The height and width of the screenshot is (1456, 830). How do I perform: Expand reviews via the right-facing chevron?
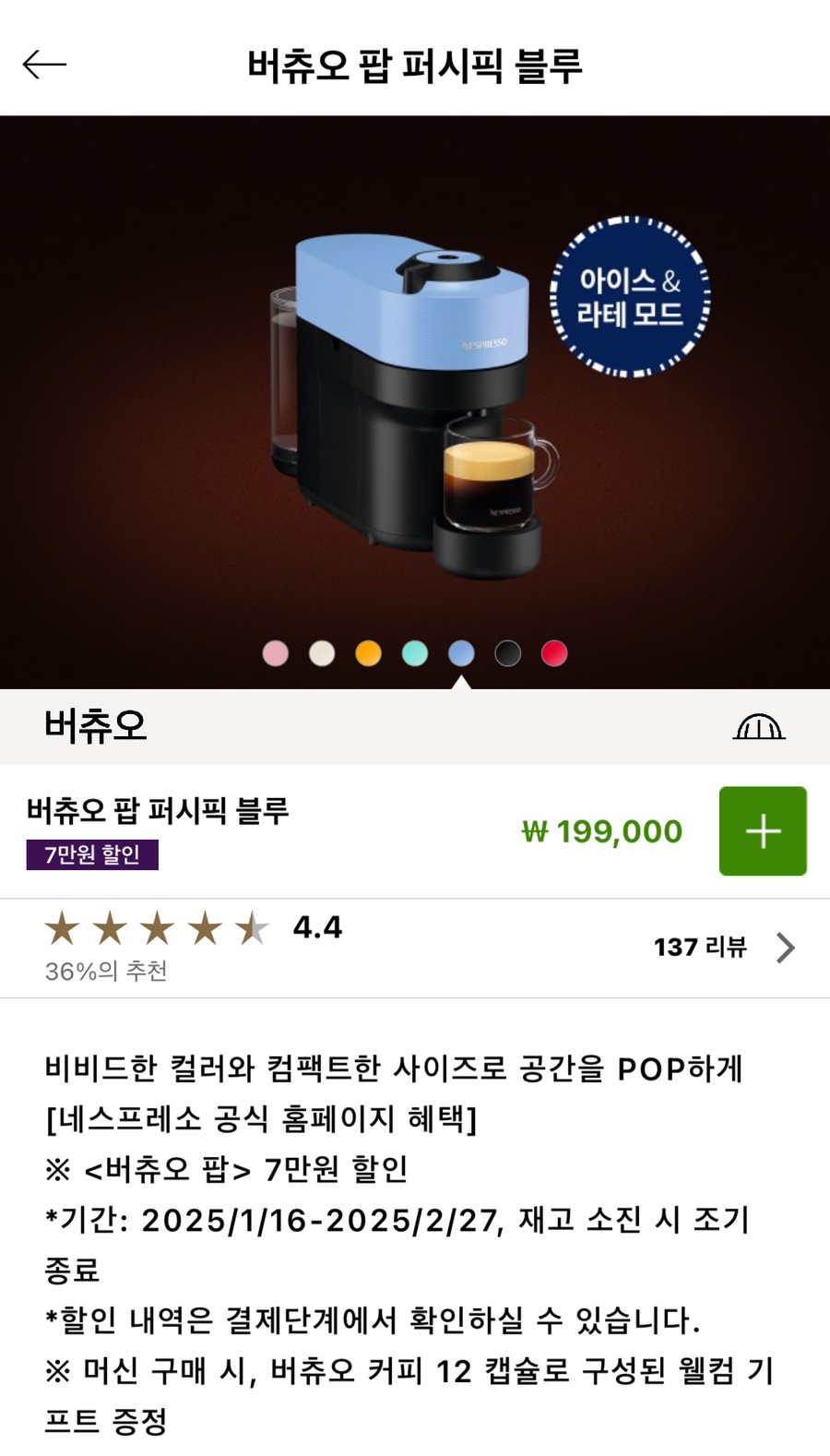click(x=783, y=948)
